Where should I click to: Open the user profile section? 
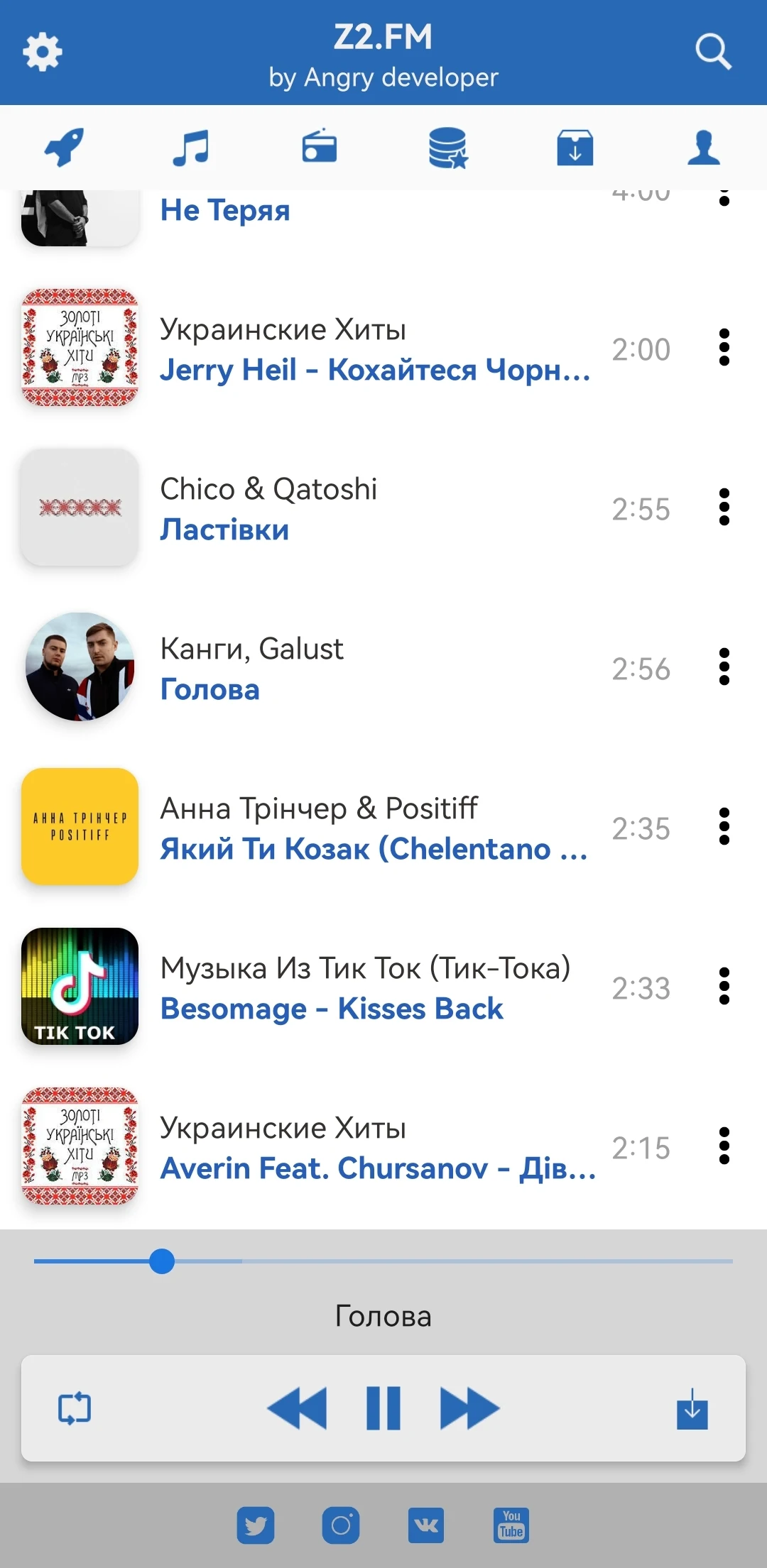click(705, 147)
